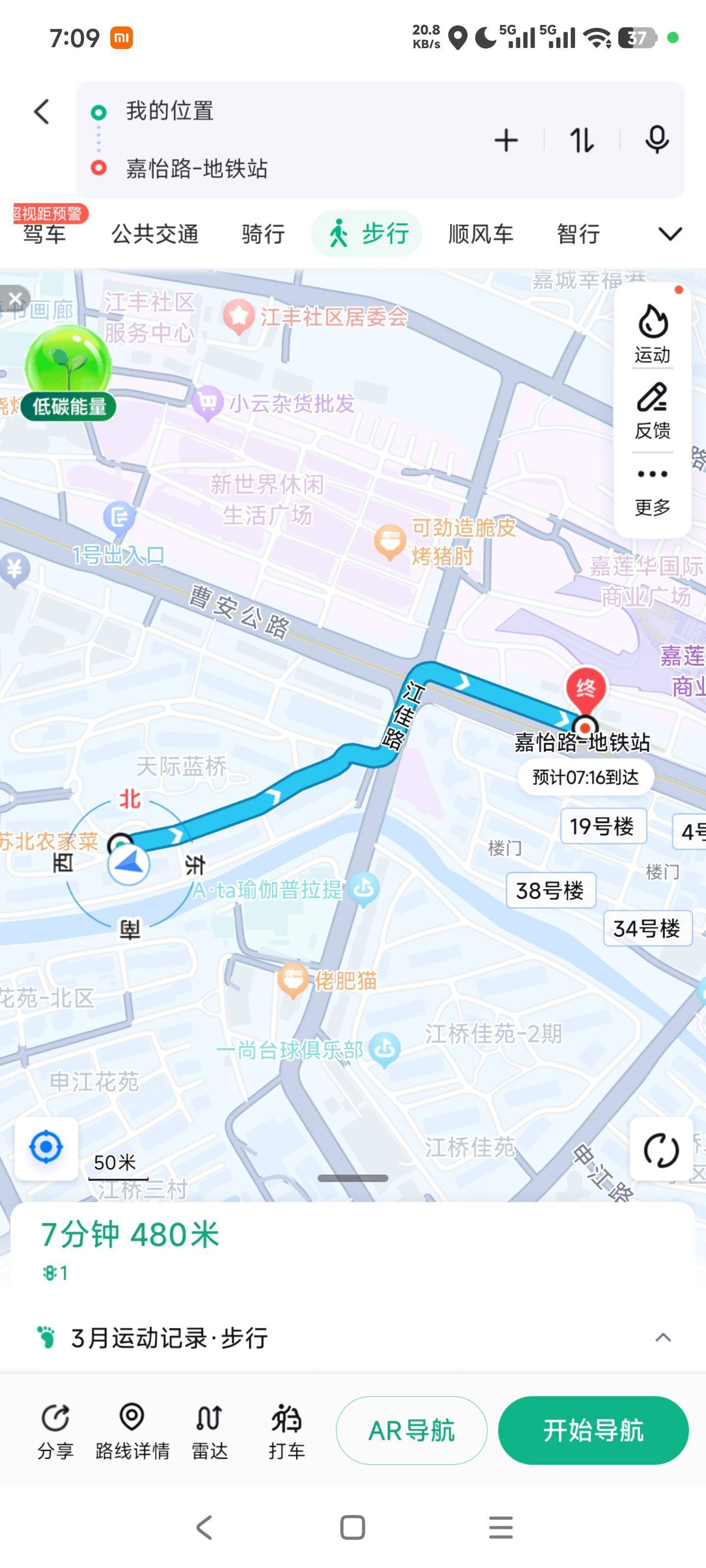Viewport: 706px width, 1568px height.
Task: Open 反馈 to report an issue
Action: (653, 411)
